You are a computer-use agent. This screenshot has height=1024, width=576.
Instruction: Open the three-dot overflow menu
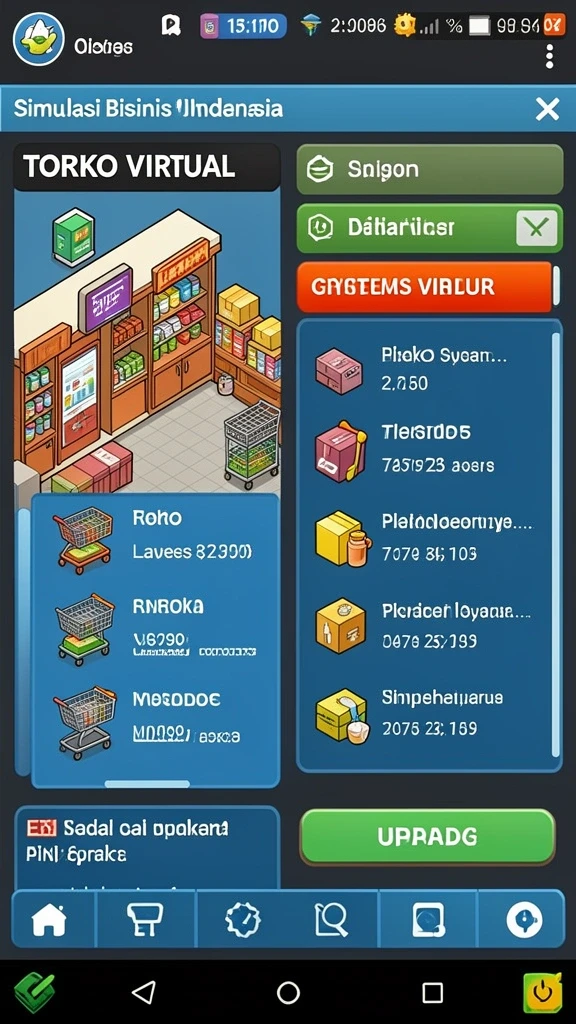tap(549, 57)
